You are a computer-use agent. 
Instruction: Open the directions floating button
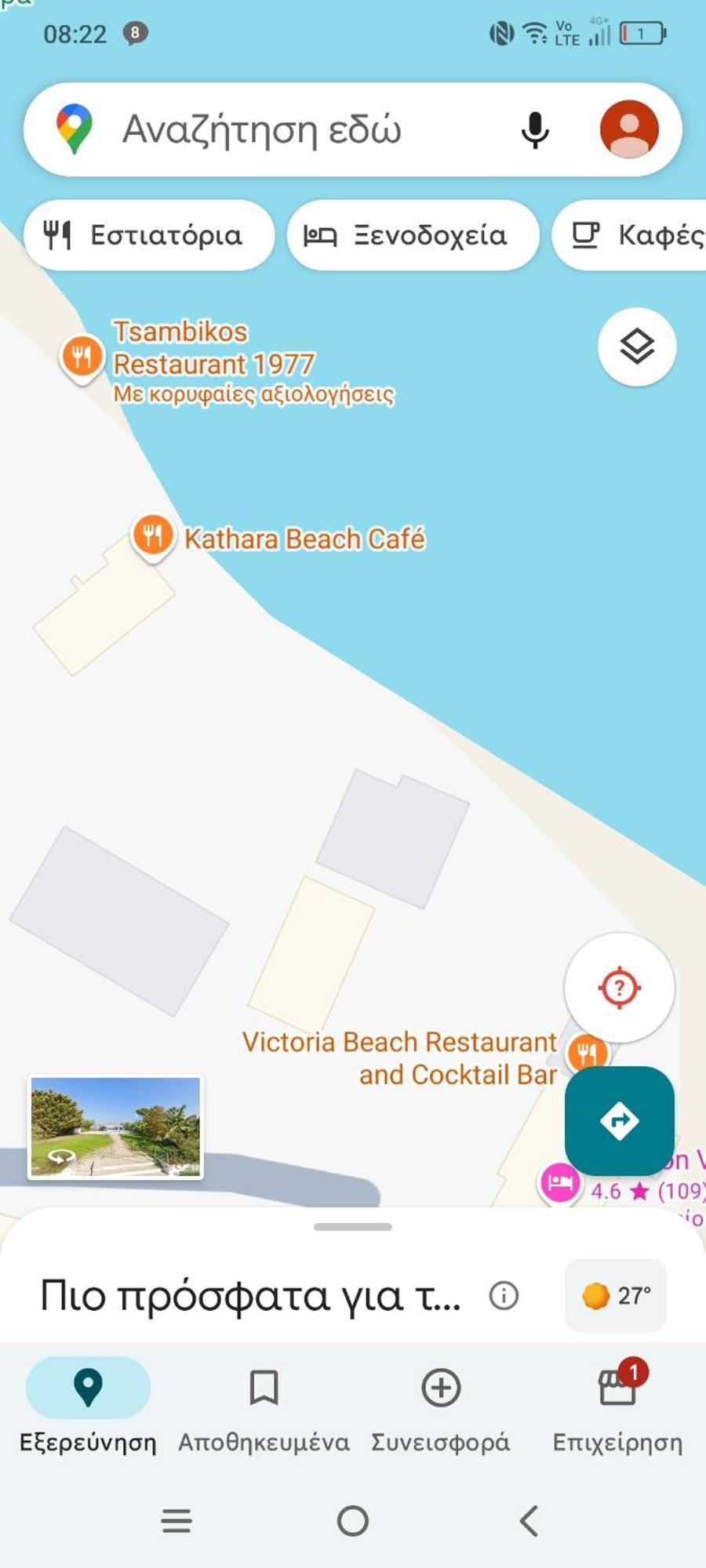click(619, 1120)
